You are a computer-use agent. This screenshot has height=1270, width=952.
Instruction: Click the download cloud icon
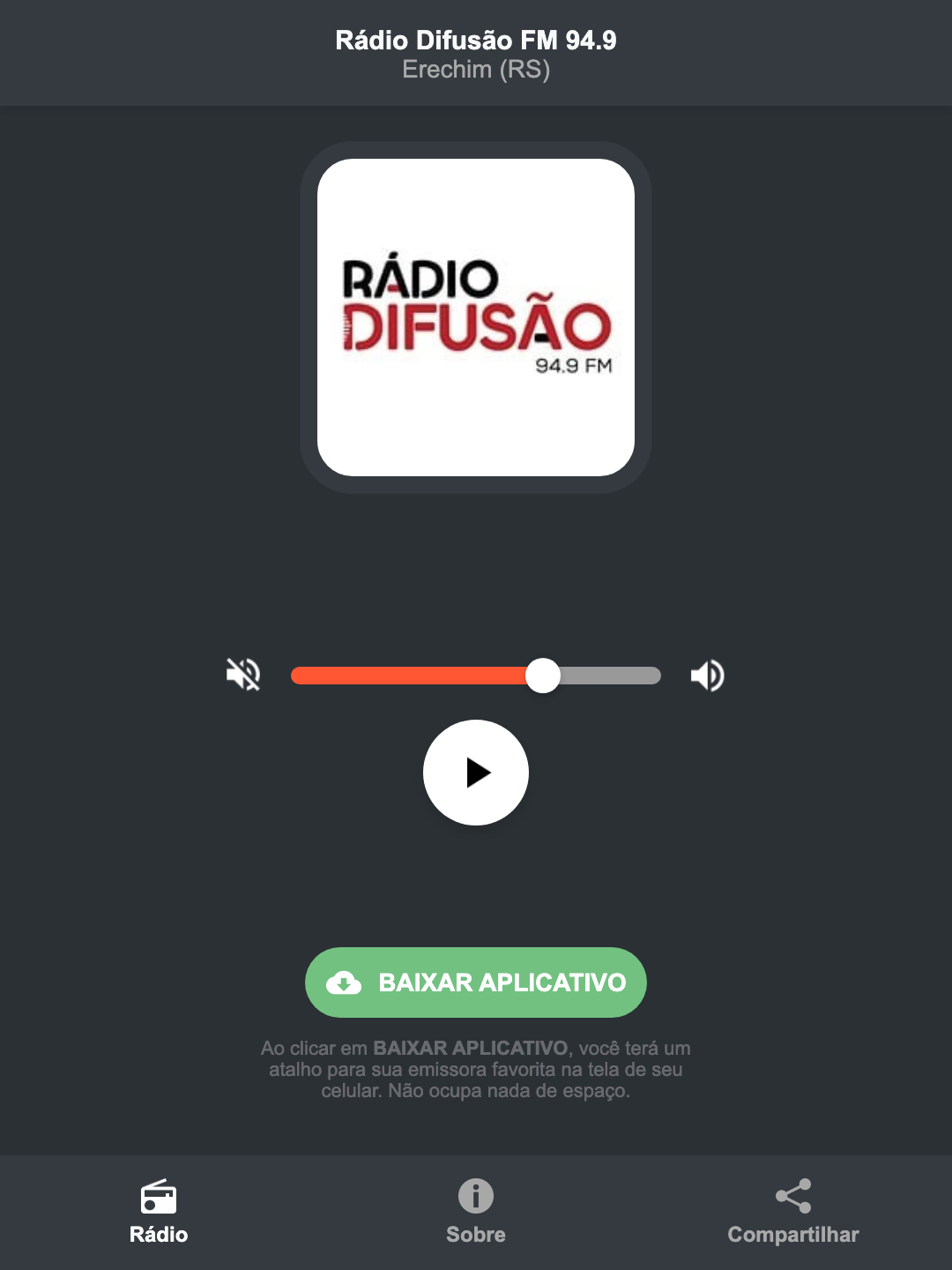[346, 982]
